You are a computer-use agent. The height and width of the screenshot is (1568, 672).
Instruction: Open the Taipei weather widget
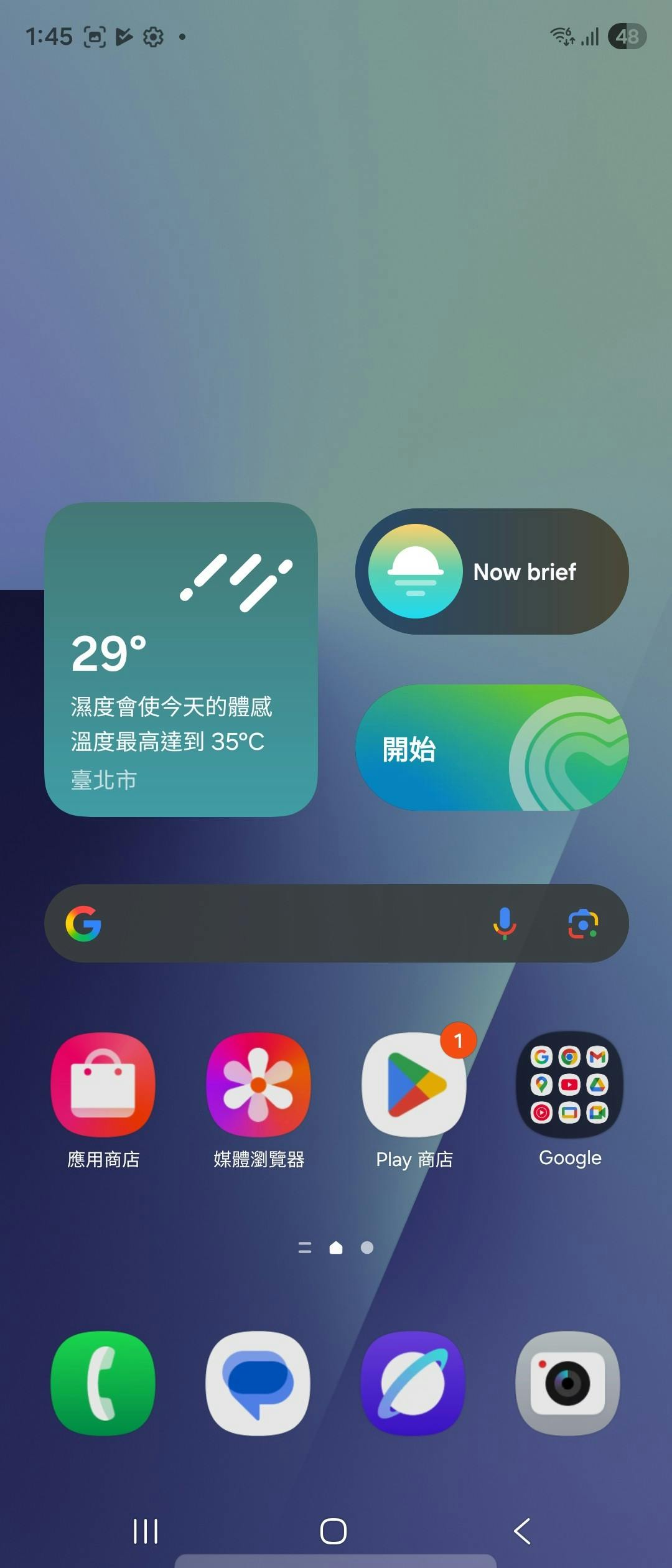[x=180, y=660]
